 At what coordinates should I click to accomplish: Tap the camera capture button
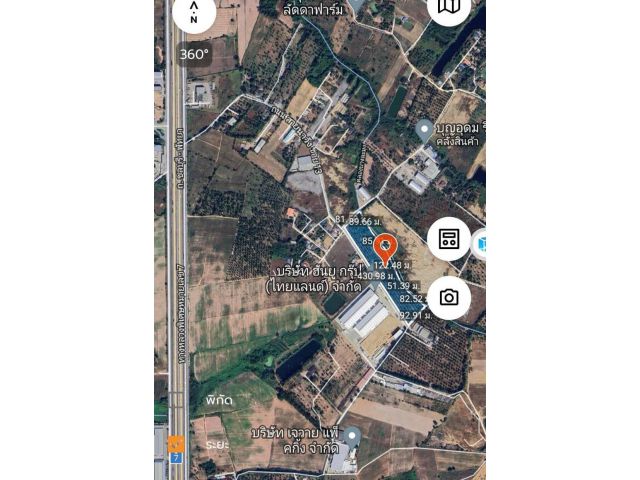(449, 297)
